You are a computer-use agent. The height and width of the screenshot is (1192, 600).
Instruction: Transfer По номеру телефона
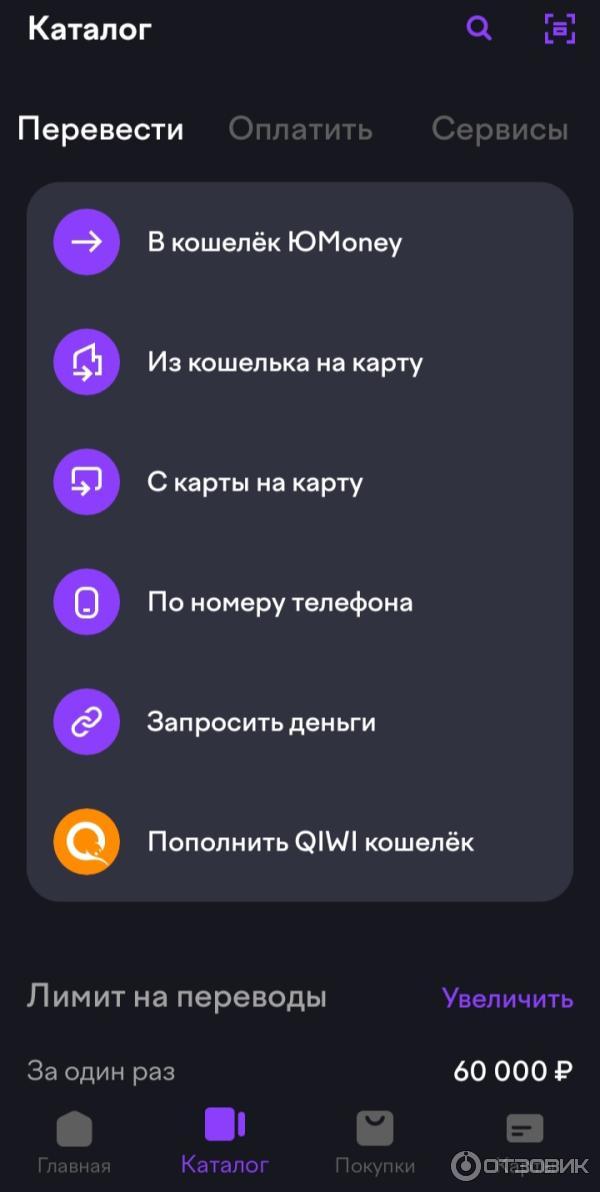(x=279, y=602)
